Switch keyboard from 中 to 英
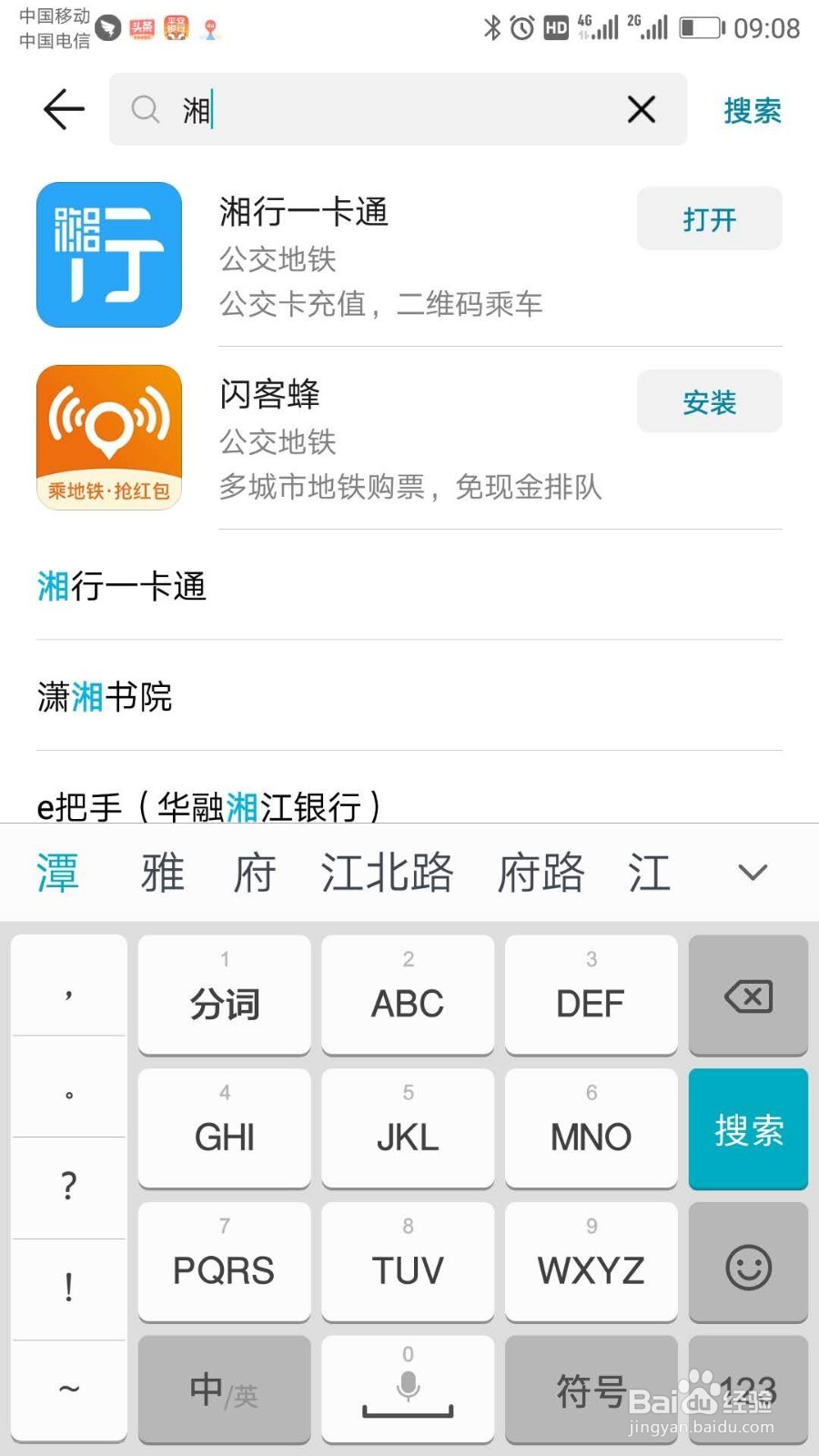Viewport: 819px width, 1456px height. 224,1390
